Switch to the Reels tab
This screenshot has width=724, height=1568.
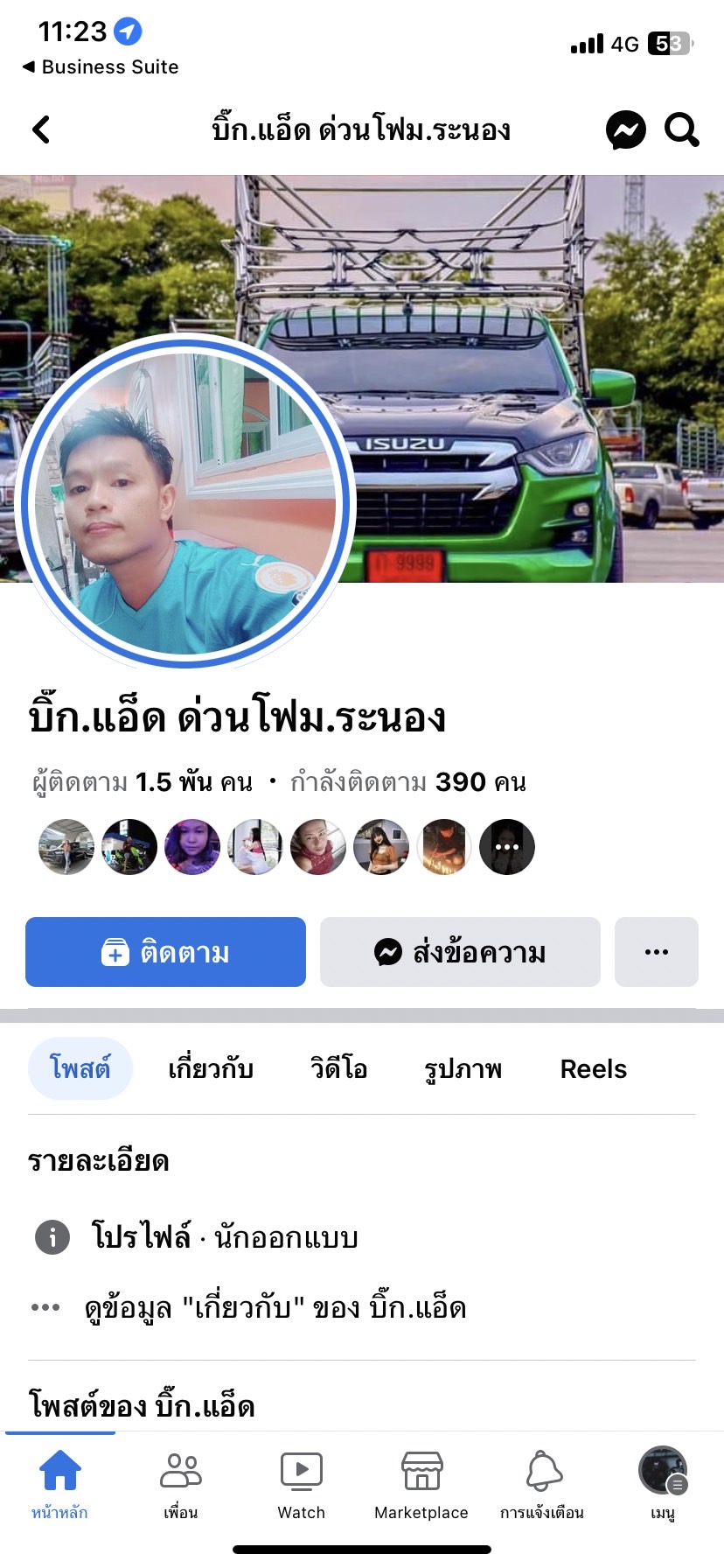pyautogui.click(x=593, y=1068)
